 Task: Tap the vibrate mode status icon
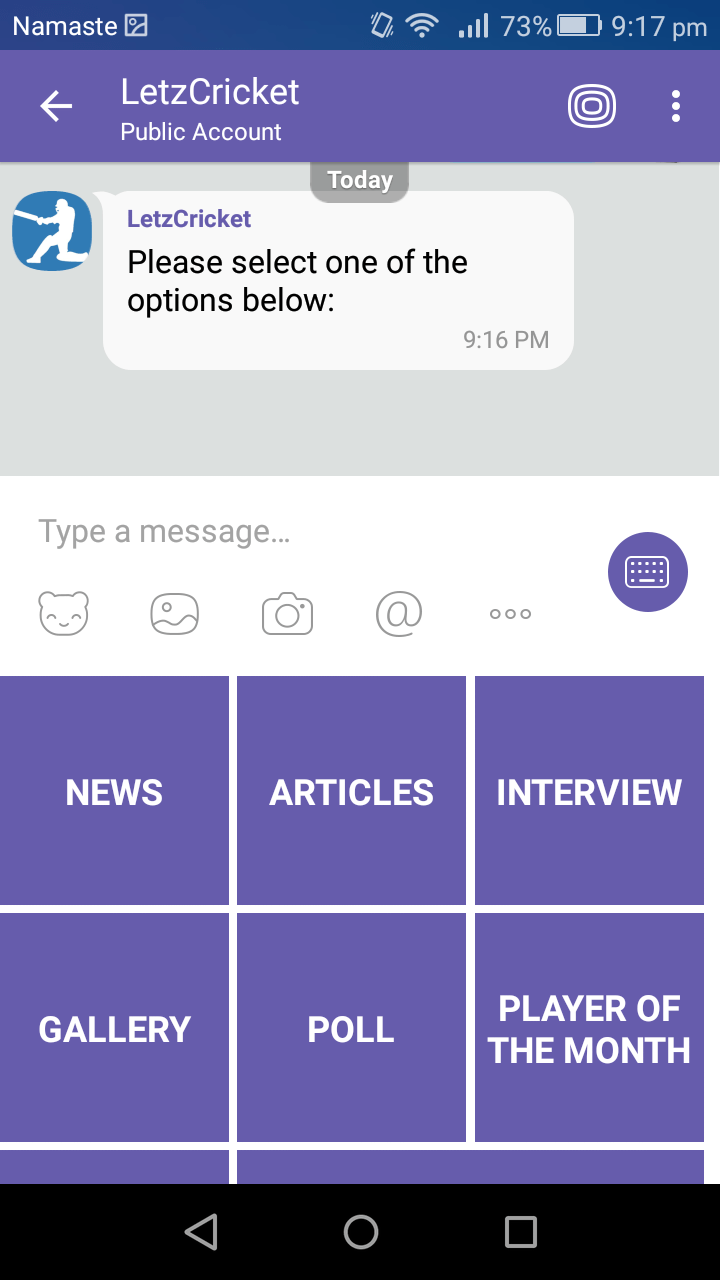tap(379, 25)
